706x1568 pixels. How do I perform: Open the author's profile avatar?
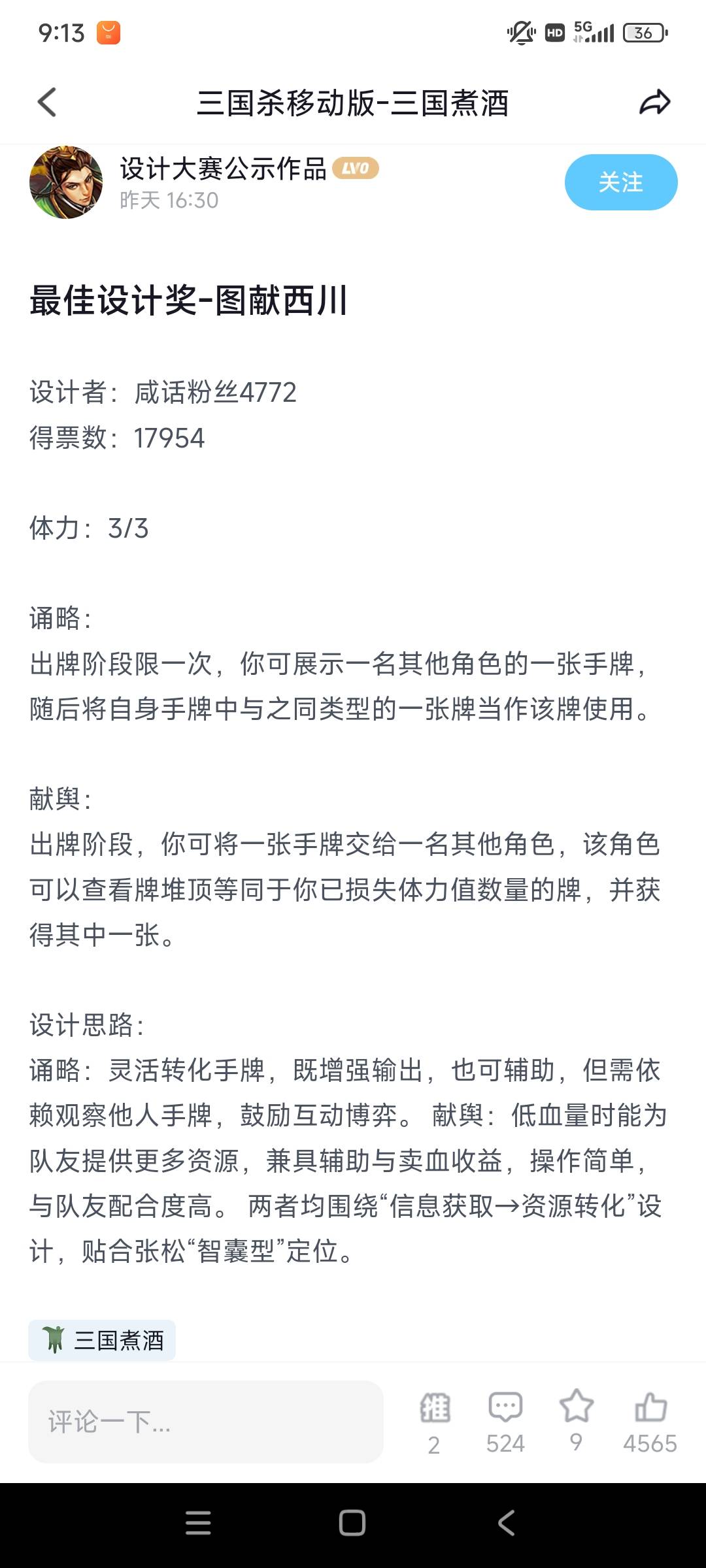(66, 182)
